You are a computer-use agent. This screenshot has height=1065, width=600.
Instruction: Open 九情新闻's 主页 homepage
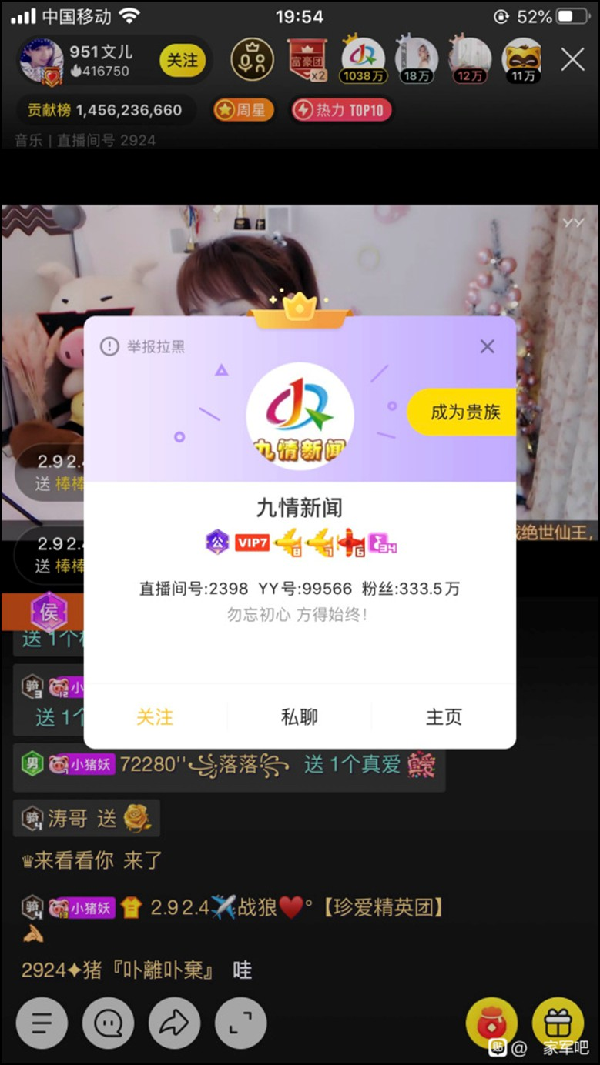[443, 717]
